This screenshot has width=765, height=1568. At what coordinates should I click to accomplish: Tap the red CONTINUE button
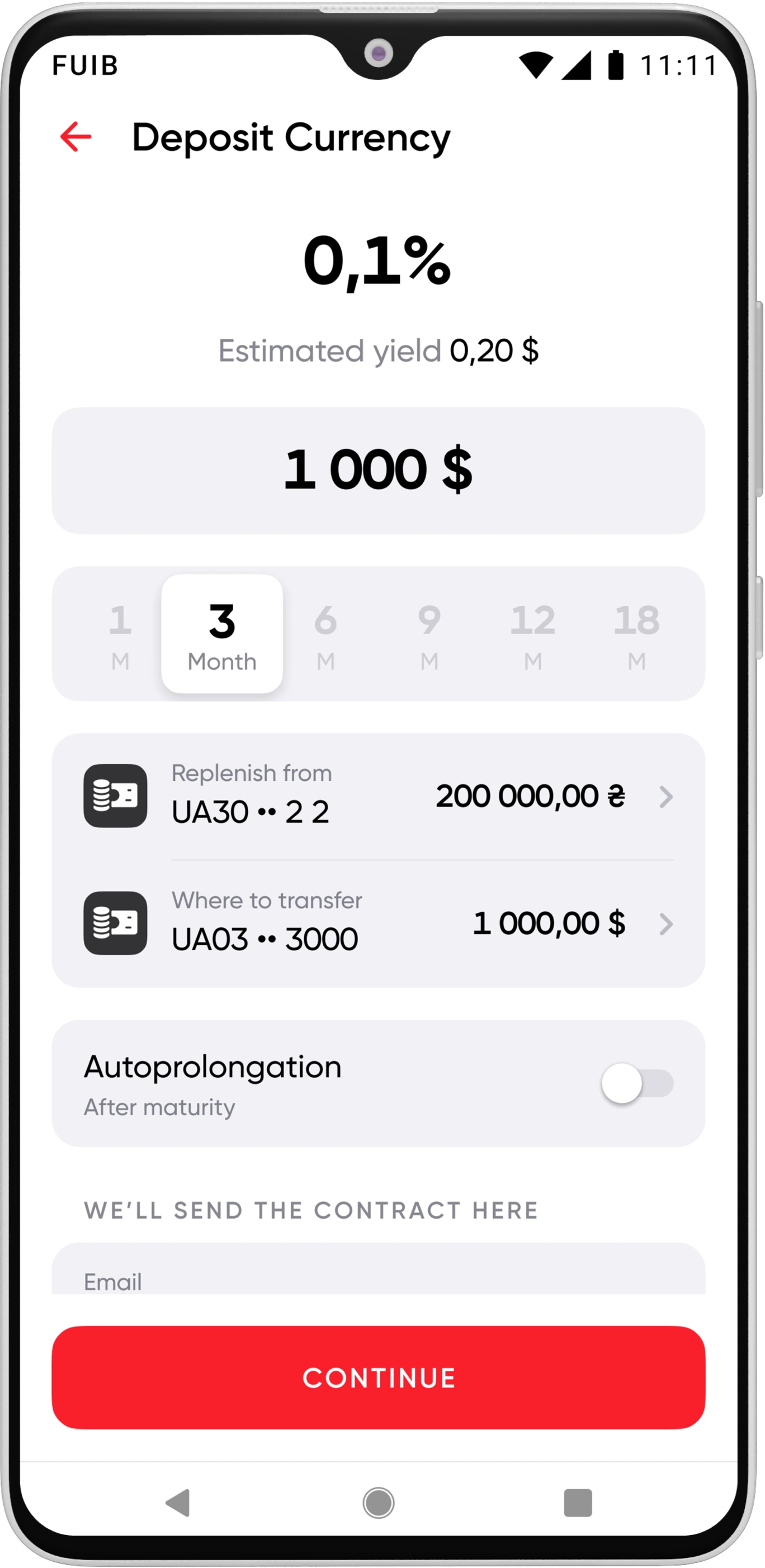click(x=378, y=1378)
